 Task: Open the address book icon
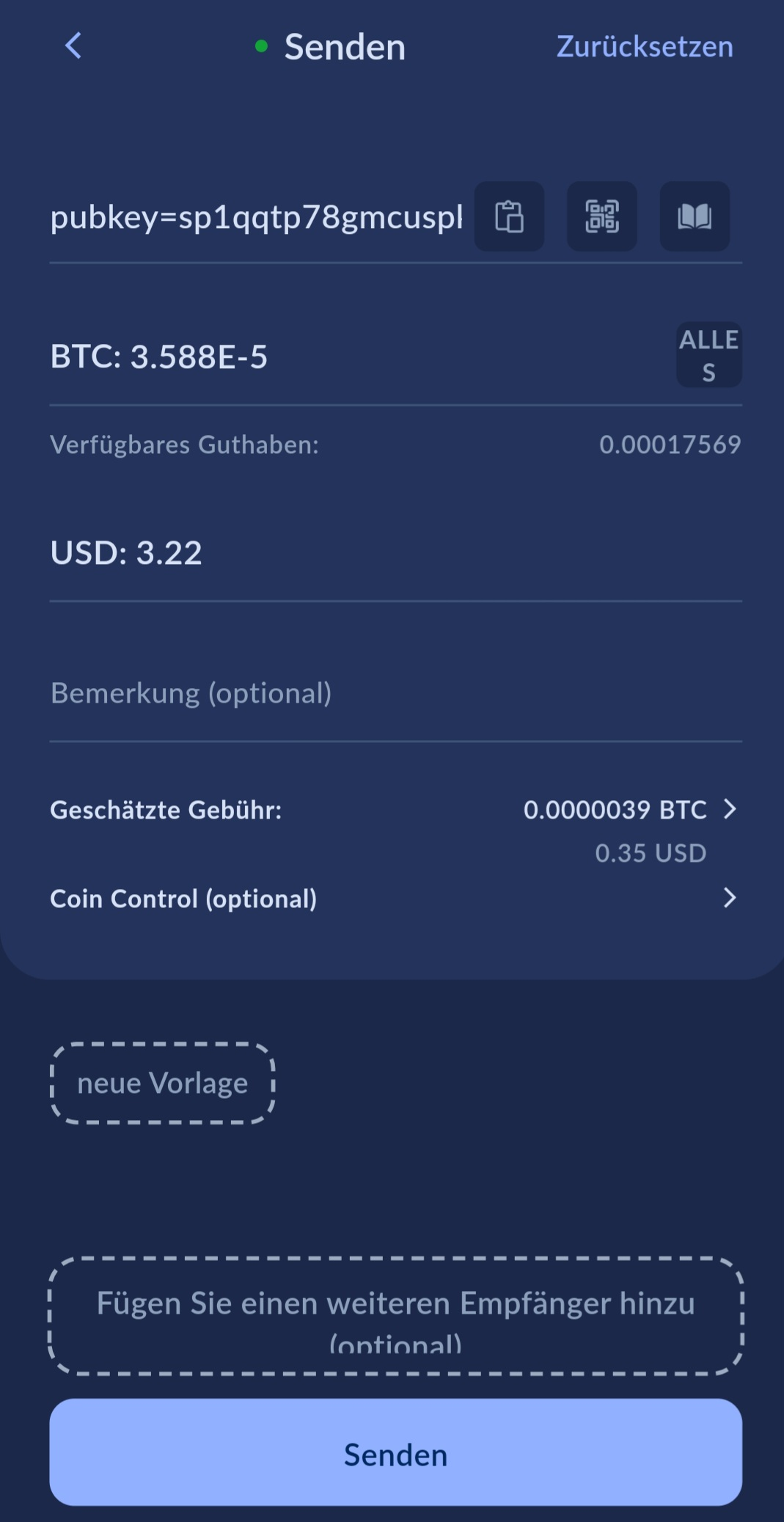tap(694, 217)
